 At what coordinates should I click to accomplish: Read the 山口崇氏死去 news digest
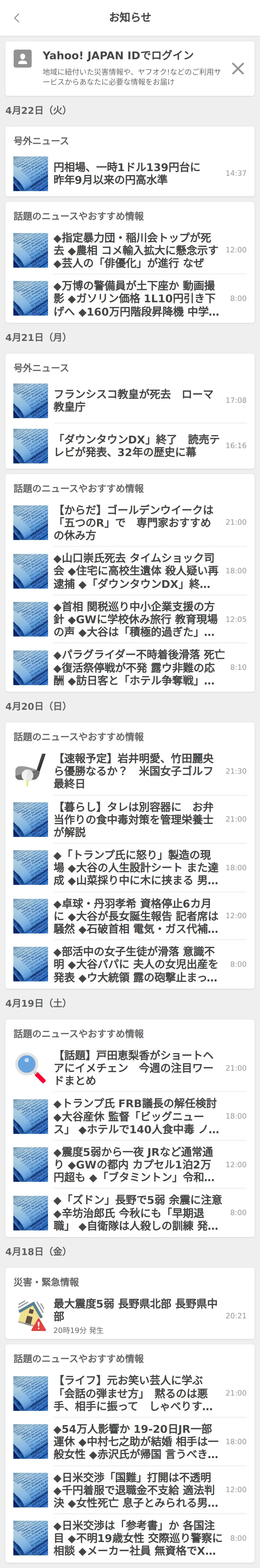[x=130, y=571]
